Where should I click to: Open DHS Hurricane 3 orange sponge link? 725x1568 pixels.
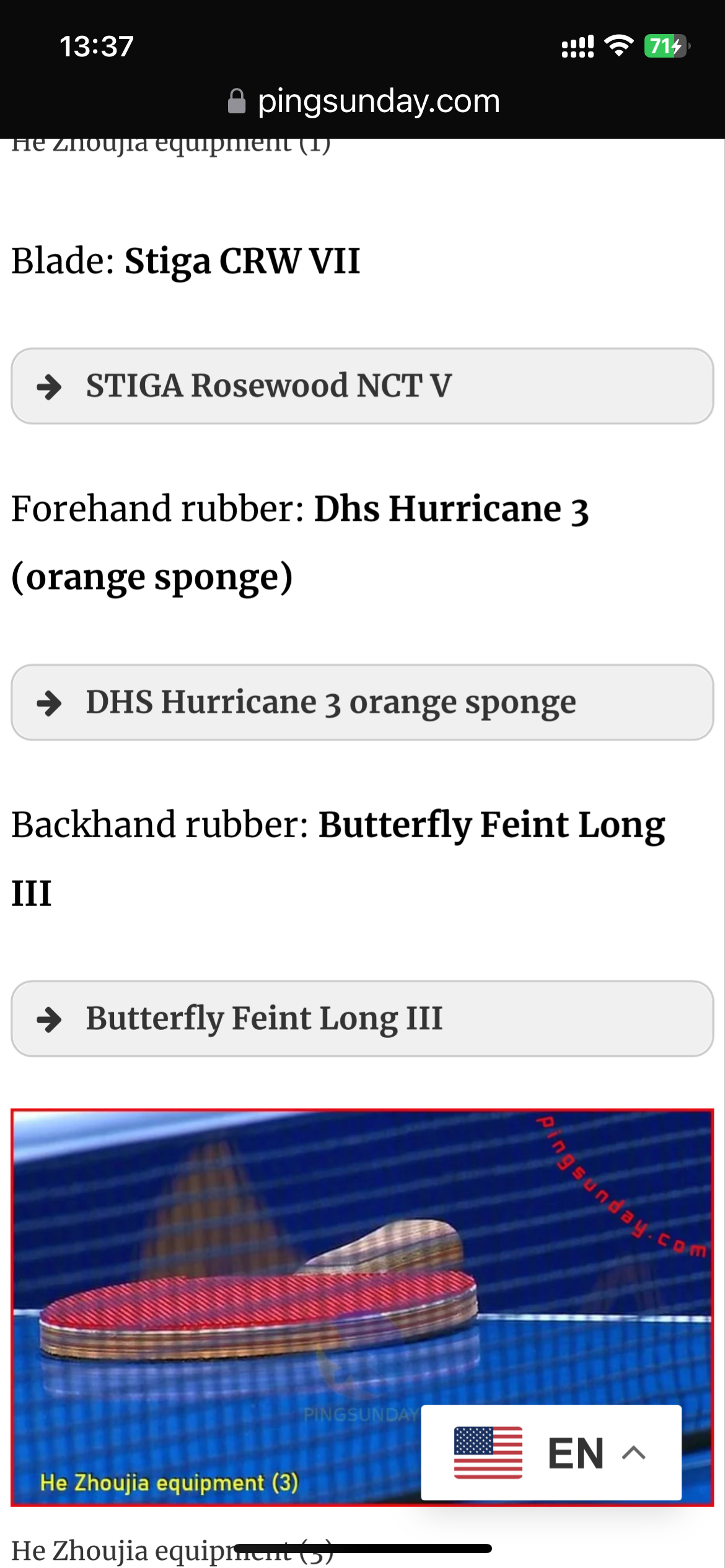(x=362, y=702)
